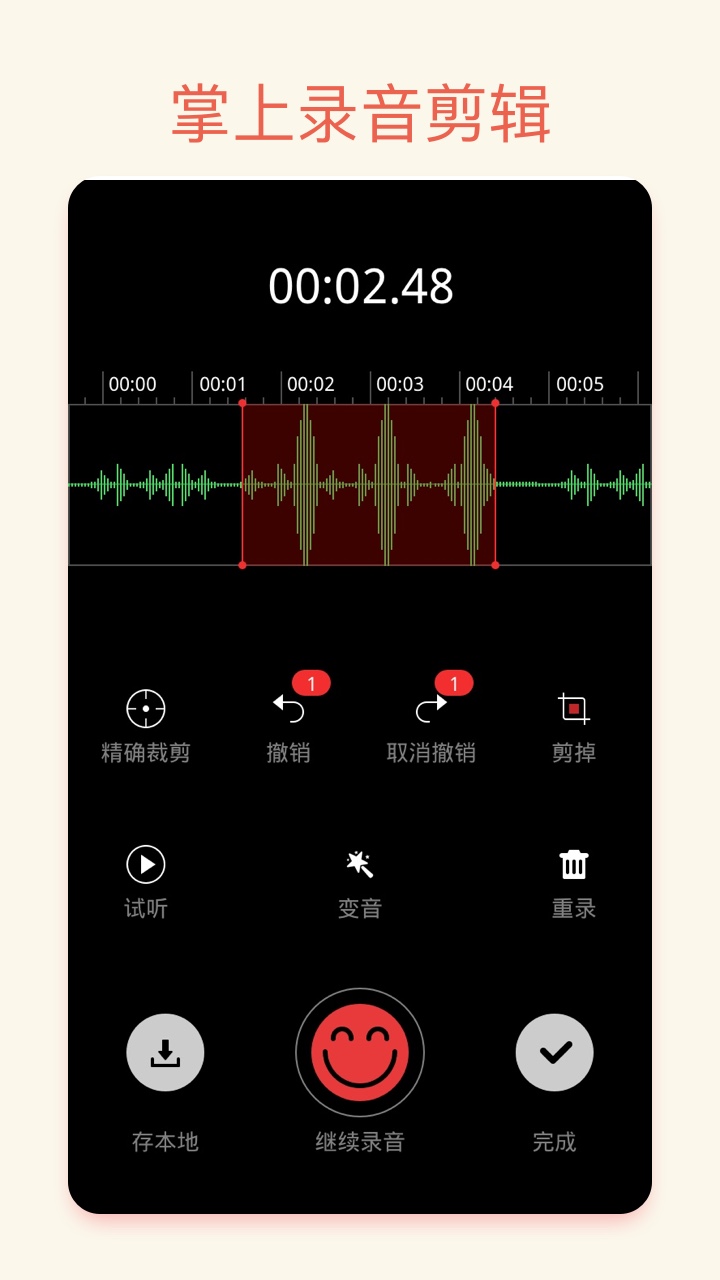
Task: Click the 00:00 timeline label
Action: click(x=133, y=383)
